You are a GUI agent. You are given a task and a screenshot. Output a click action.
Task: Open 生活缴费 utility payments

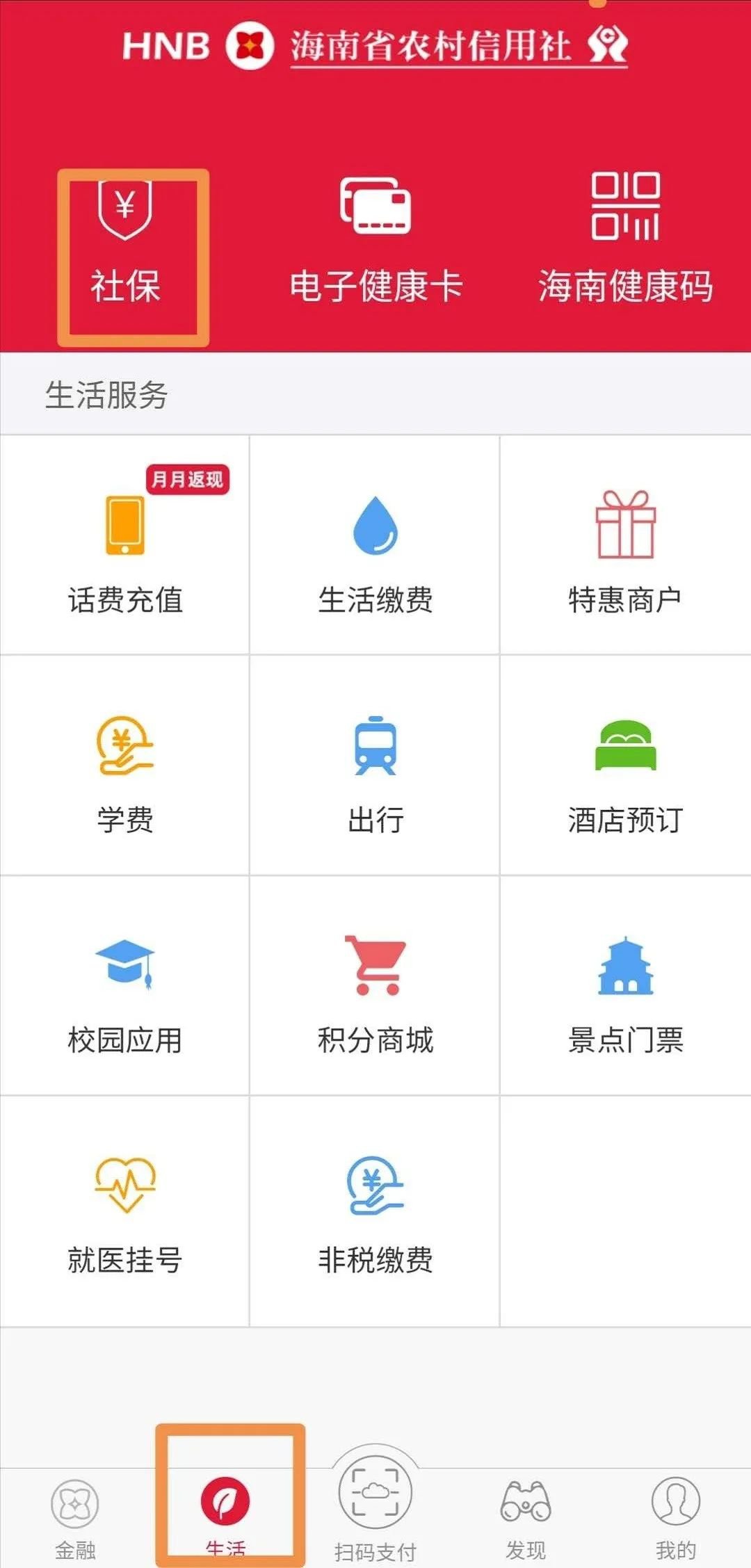[x=375, y=549]
